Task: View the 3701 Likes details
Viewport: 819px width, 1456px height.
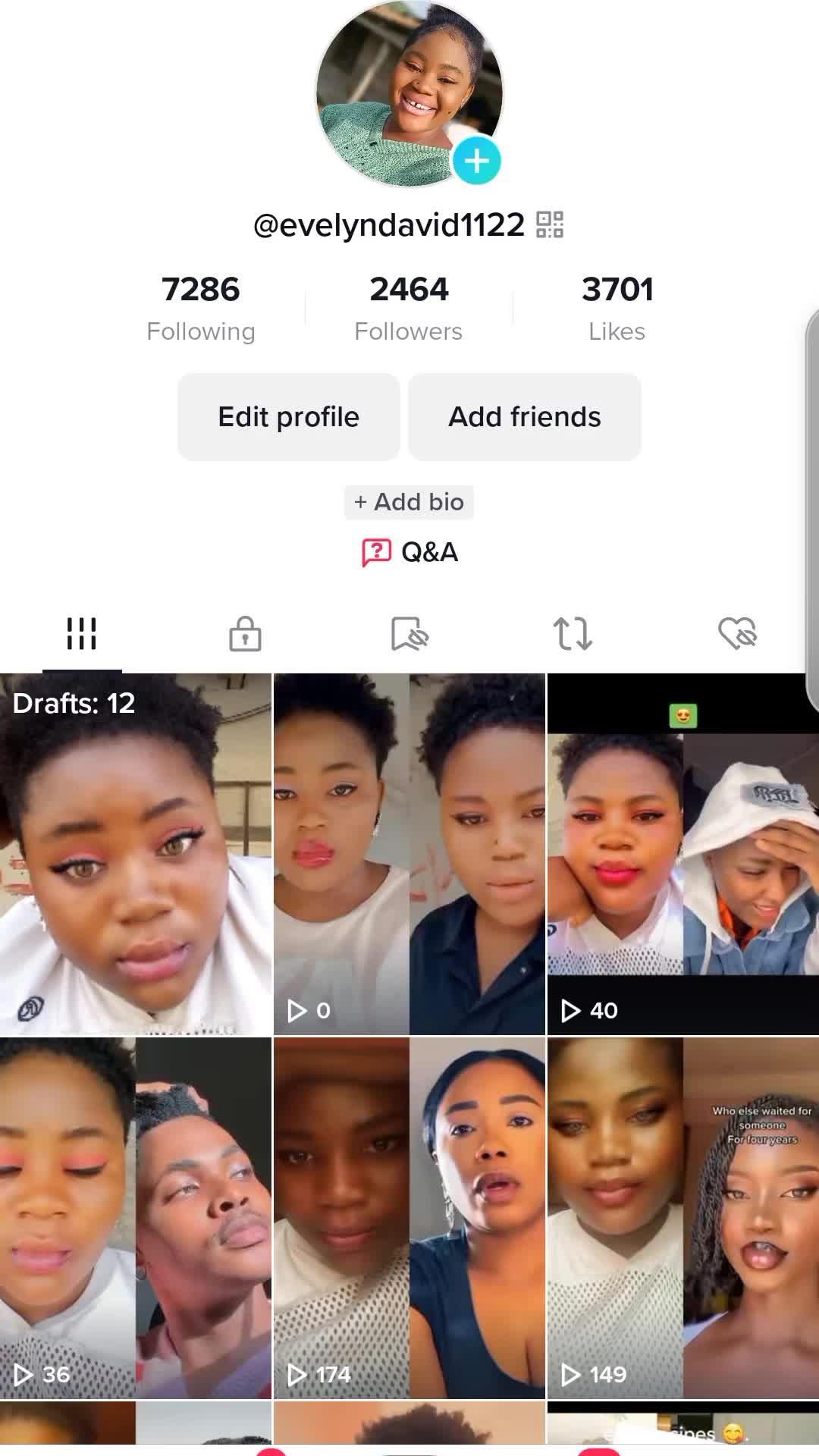Action: click(x=617, y=308)
